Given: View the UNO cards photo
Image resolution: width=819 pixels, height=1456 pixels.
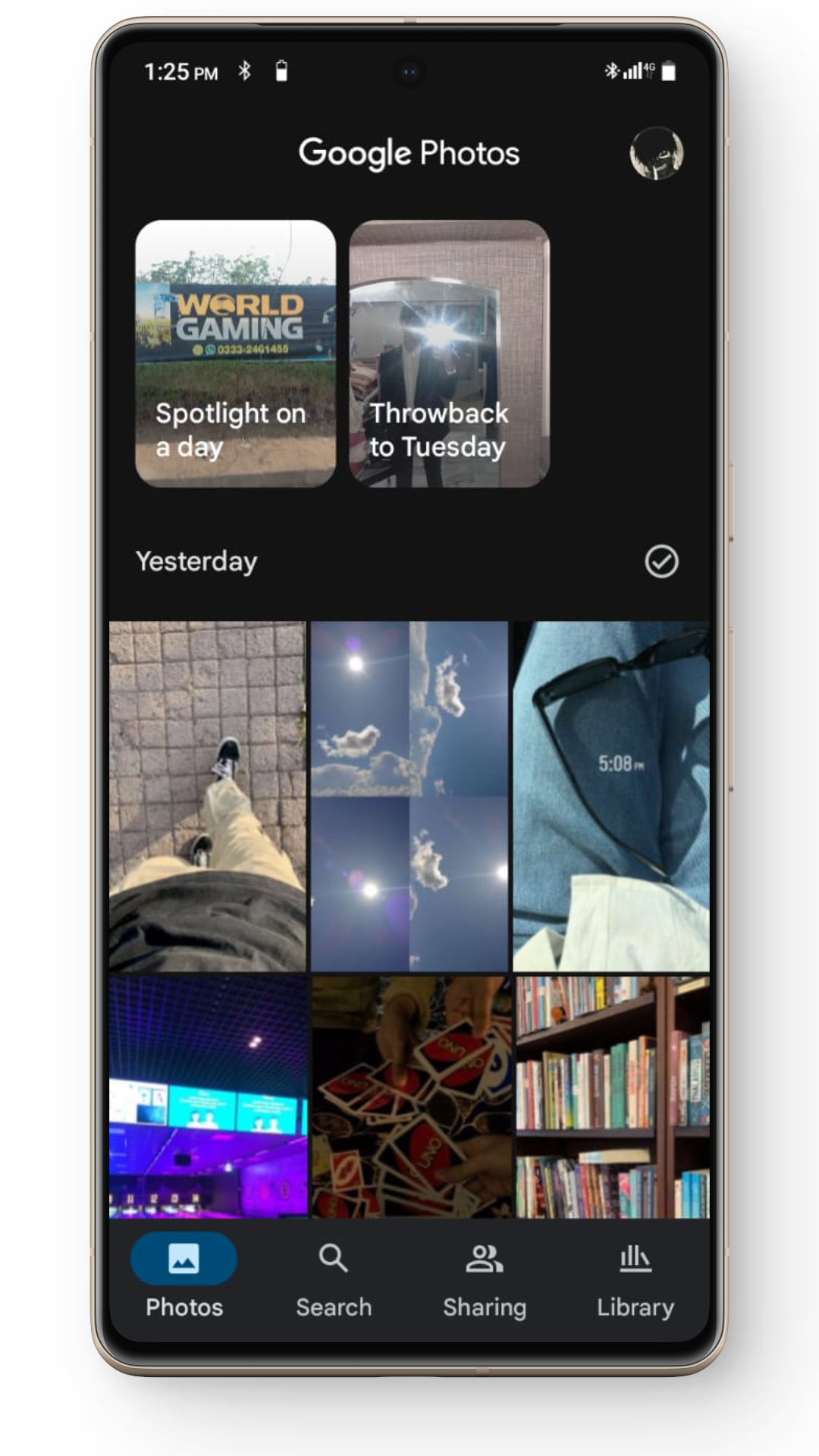Looking at the screenshot, I should (411, 1097).
